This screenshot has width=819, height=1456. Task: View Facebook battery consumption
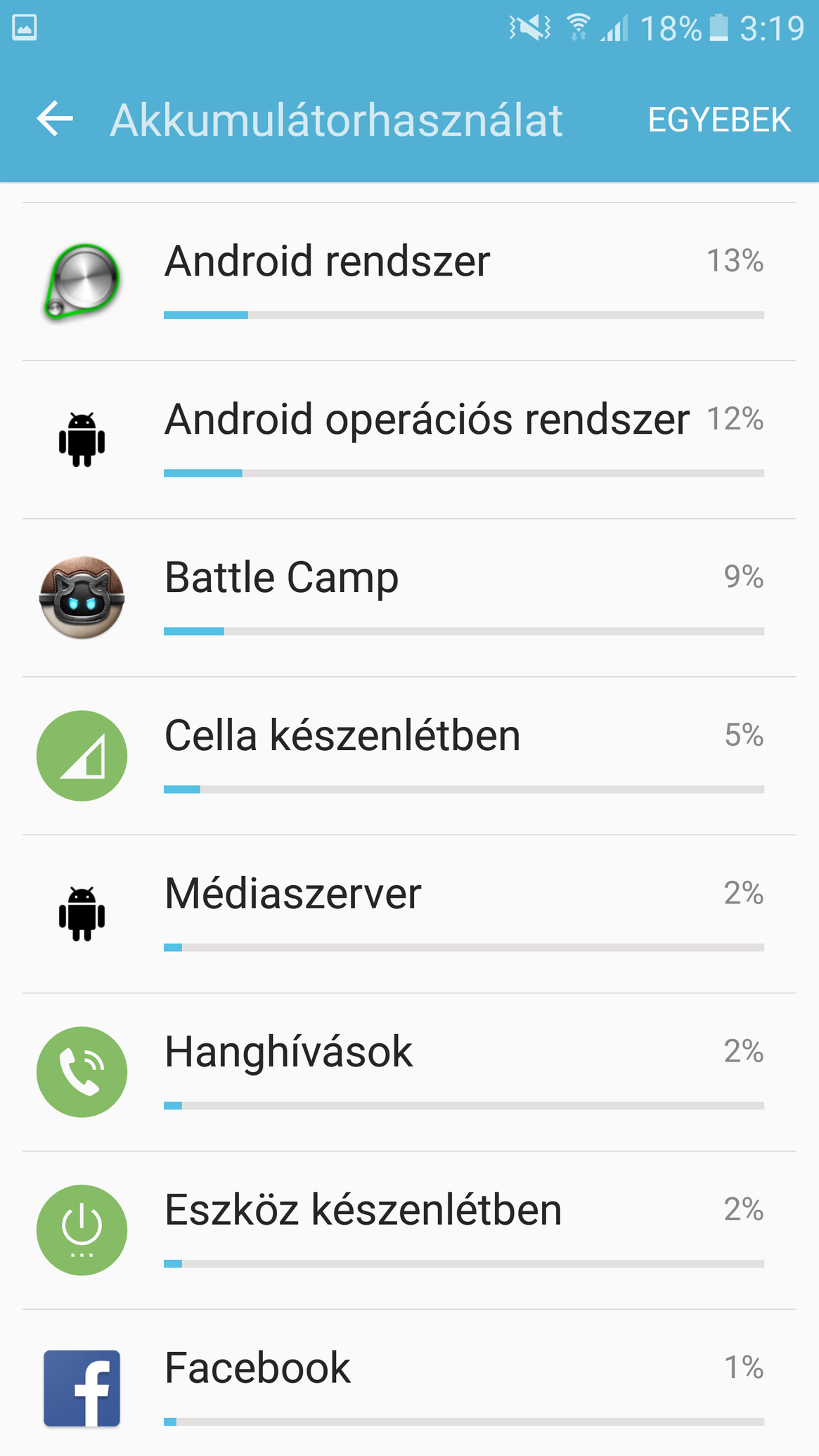coord(409,1384)
